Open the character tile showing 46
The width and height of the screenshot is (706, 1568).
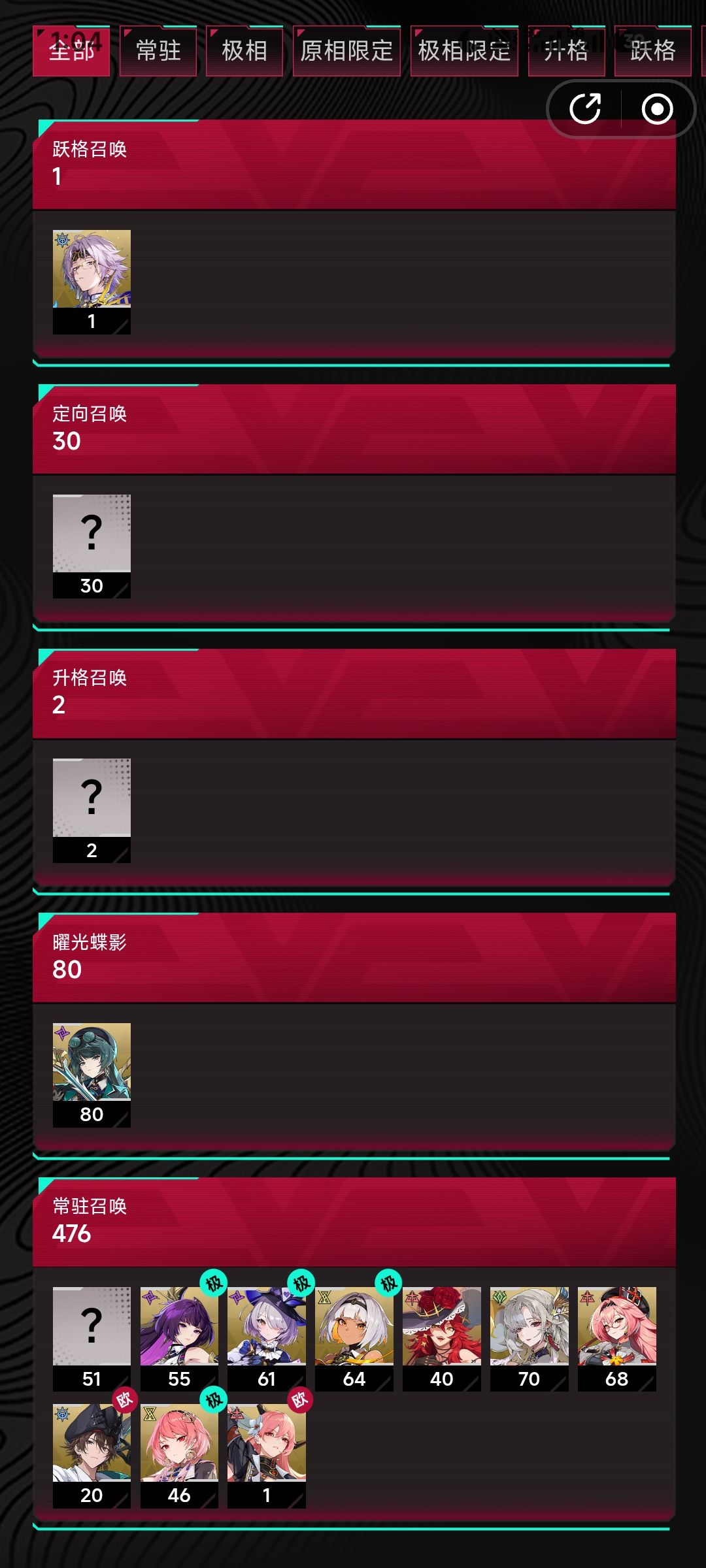(x=179, y=1456)
